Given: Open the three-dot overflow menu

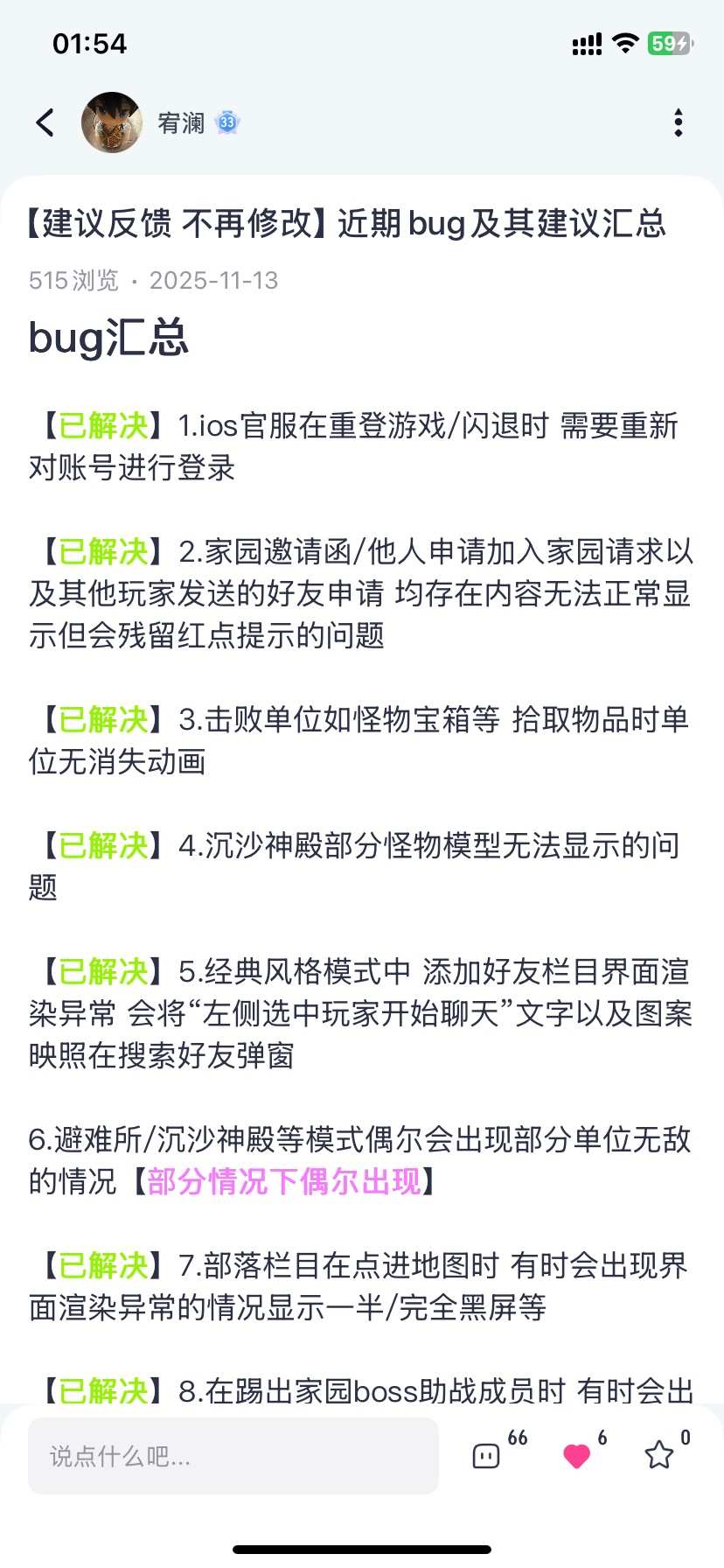Looking at the screenshot, I should pyautogui.click(x=678, y=123).
